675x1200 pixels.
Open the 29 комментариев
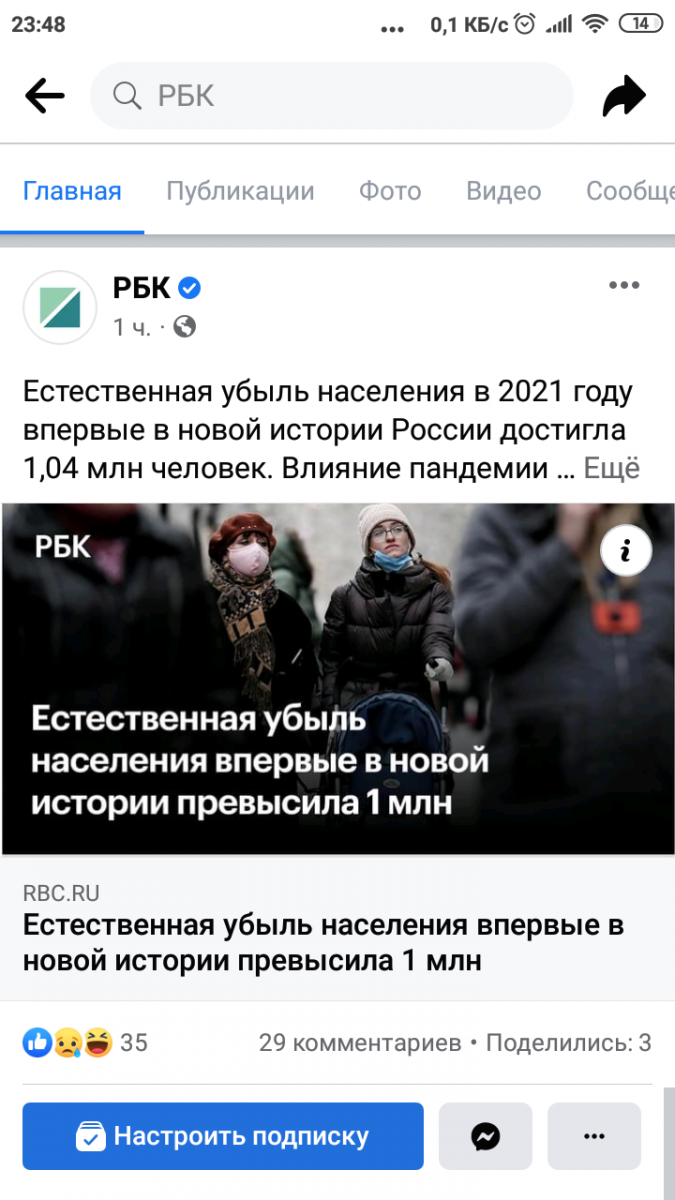click(x=360, y=1043)
